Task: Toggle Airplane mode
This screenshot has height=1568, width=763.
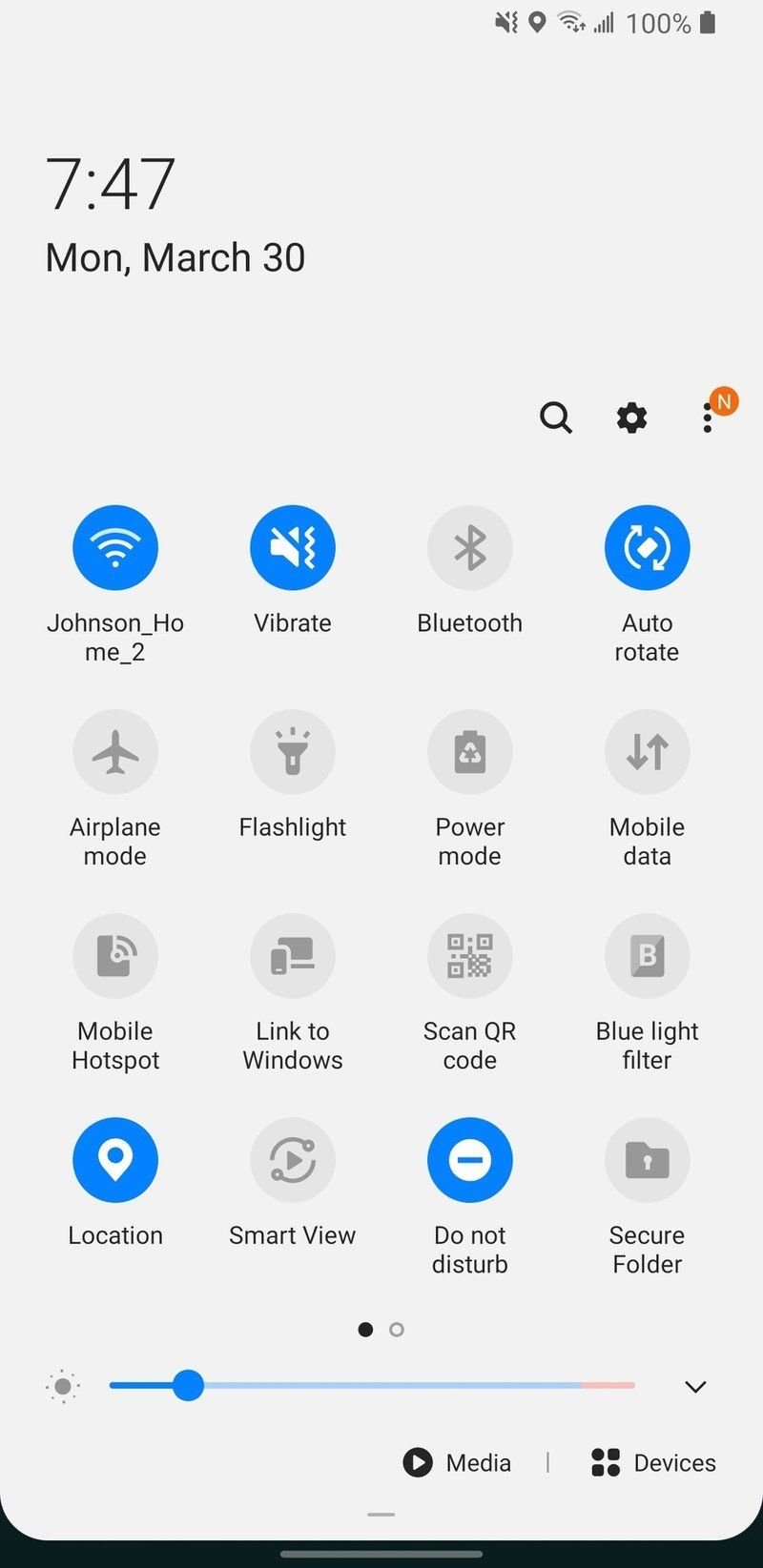Action: point(115,751)
